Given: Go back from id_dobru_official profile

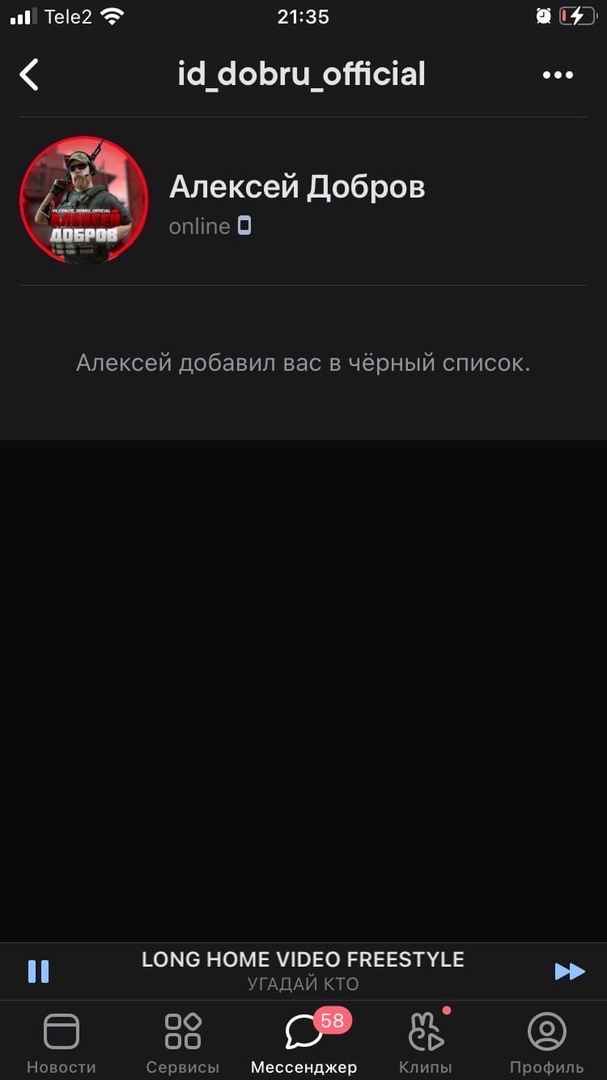Looking at the screenshot, I should click(x=30, y=74).
